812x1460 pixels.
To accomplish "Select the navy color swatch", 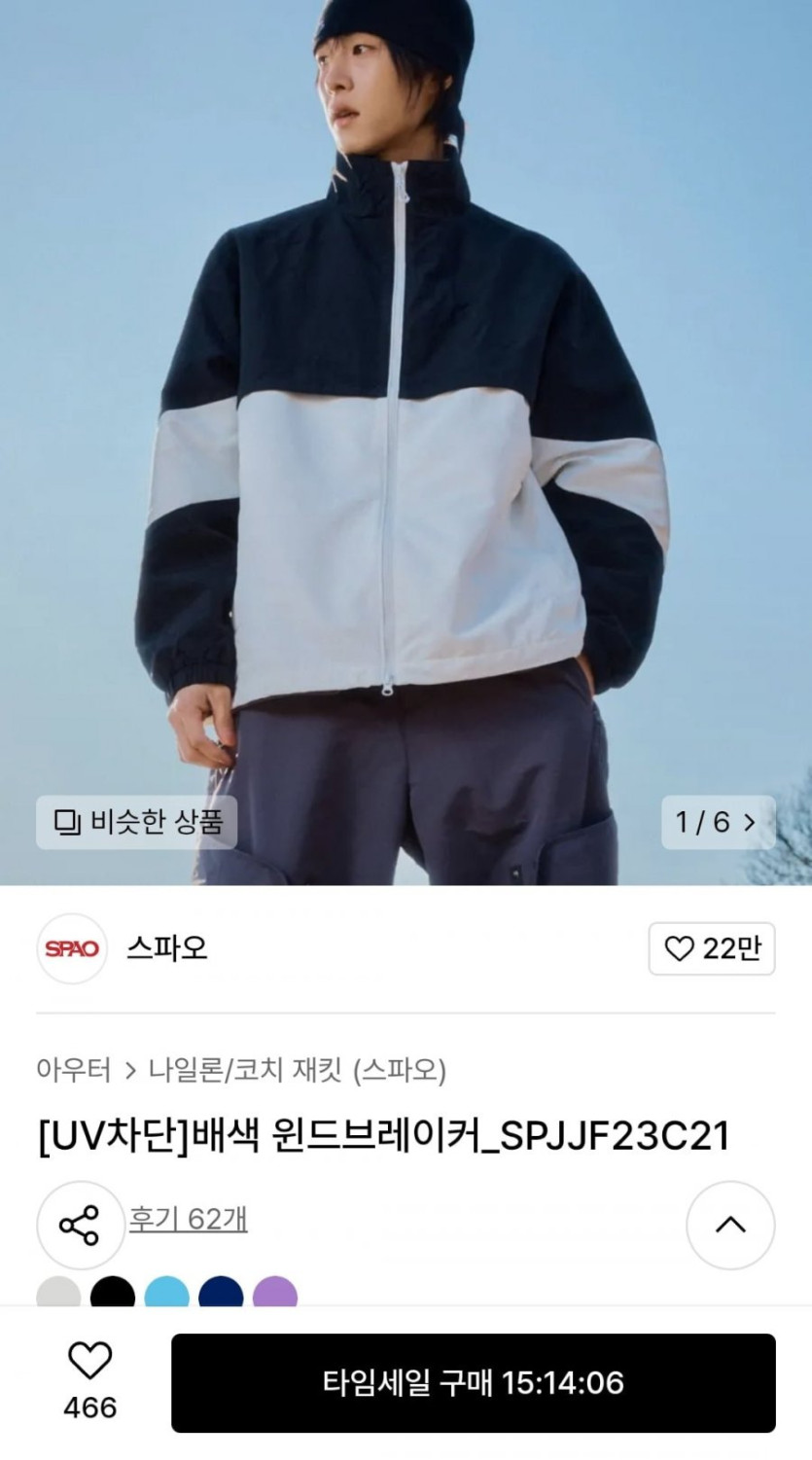I will click(221, 1295).
